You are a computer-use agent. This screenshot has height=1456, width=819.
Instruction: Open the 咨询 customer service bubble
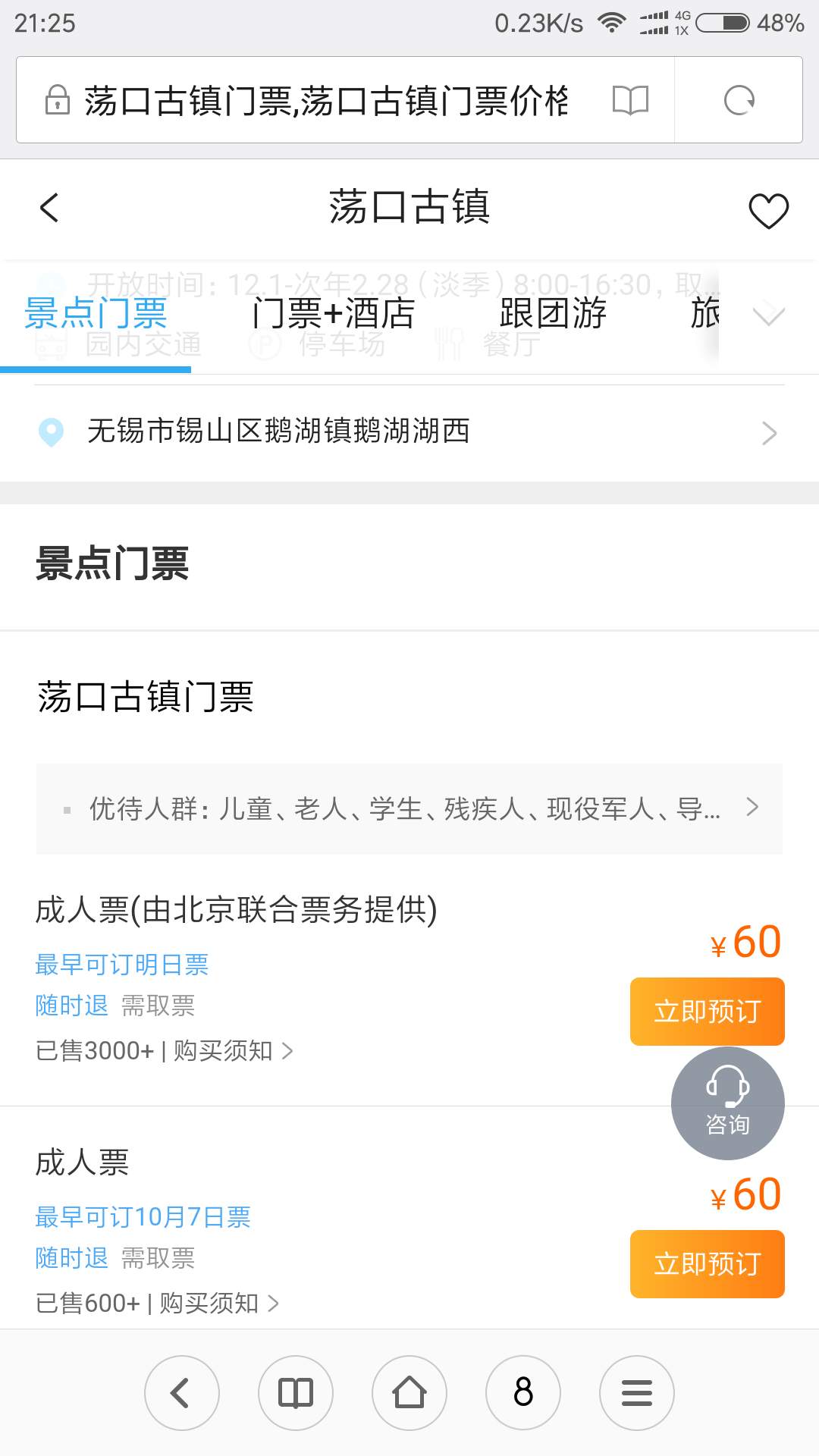coord(728,1103)
